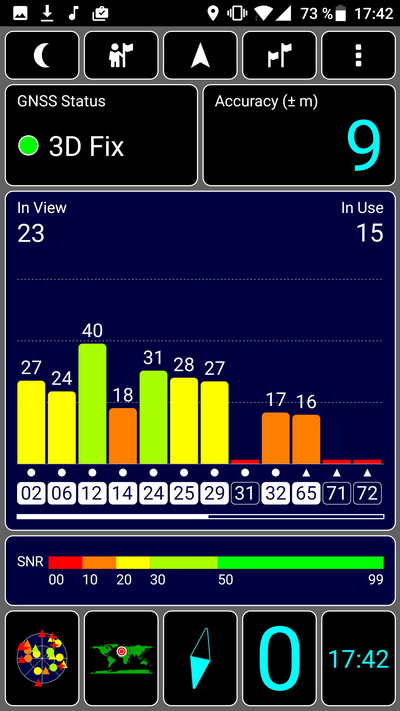Open the three-dot overflow menu
Image resolution: width=400 pixels, height=711 pixels.
tap(358, 56)
